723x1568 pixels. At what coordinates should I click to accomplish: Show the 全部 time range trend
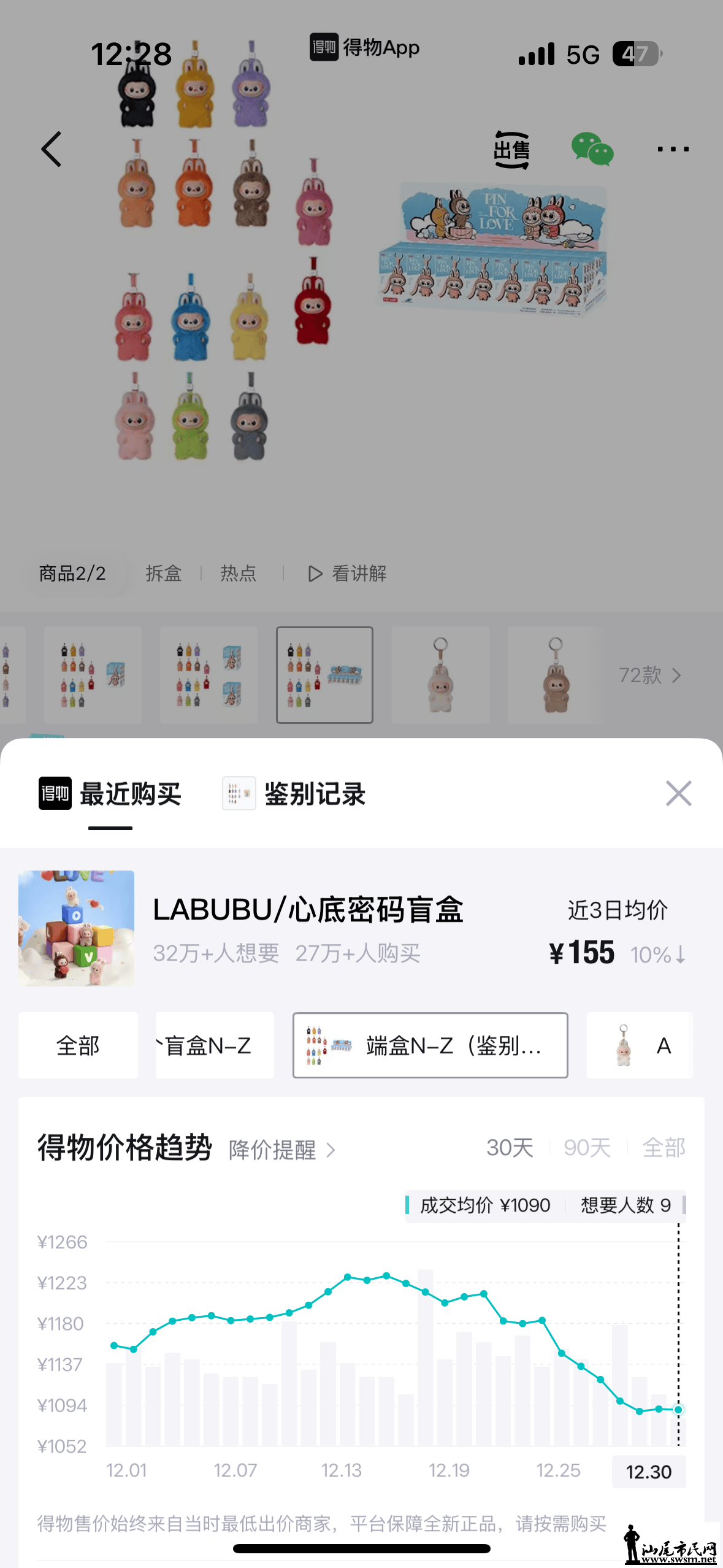click(664, 1148)
